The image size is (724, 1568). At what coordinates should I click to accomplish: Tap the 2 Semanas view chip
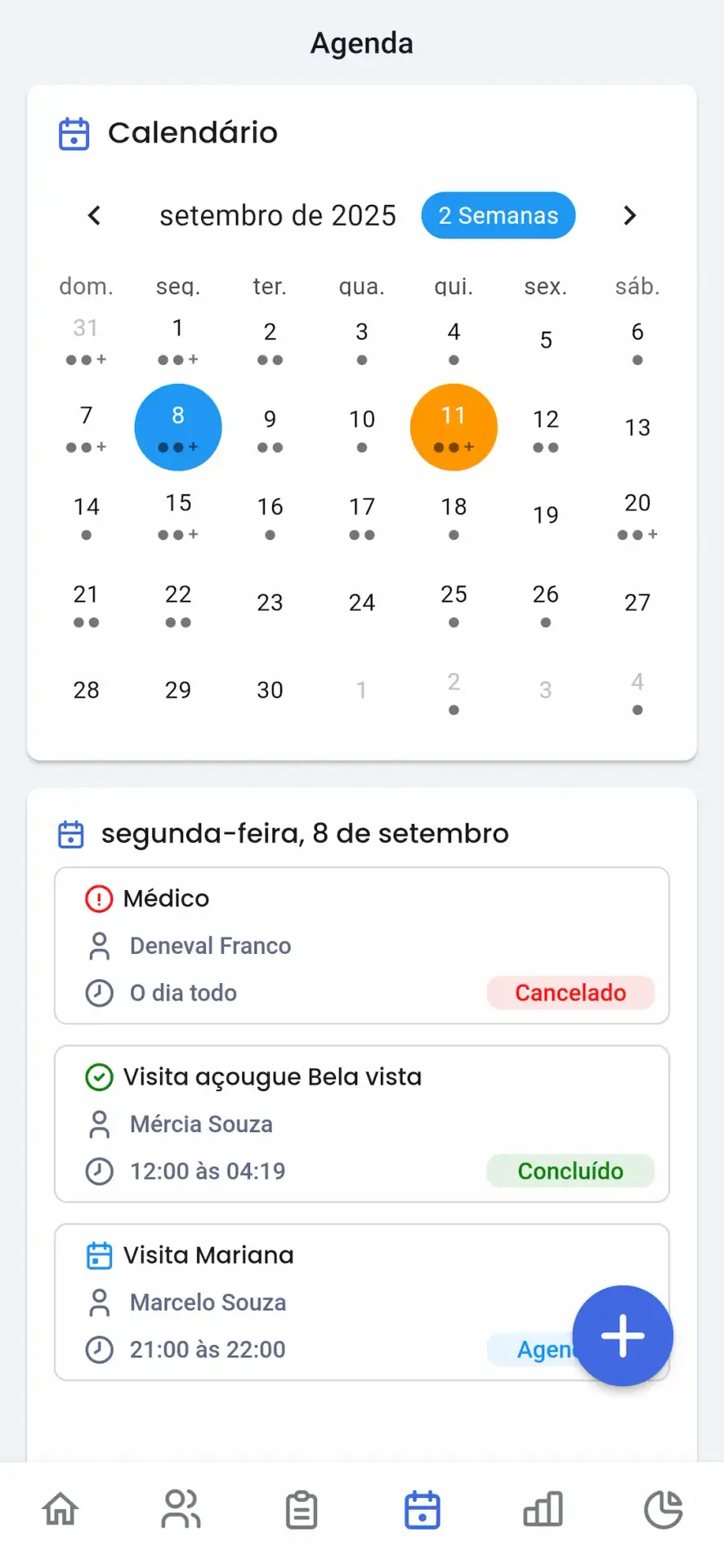[x=498, y=216]
